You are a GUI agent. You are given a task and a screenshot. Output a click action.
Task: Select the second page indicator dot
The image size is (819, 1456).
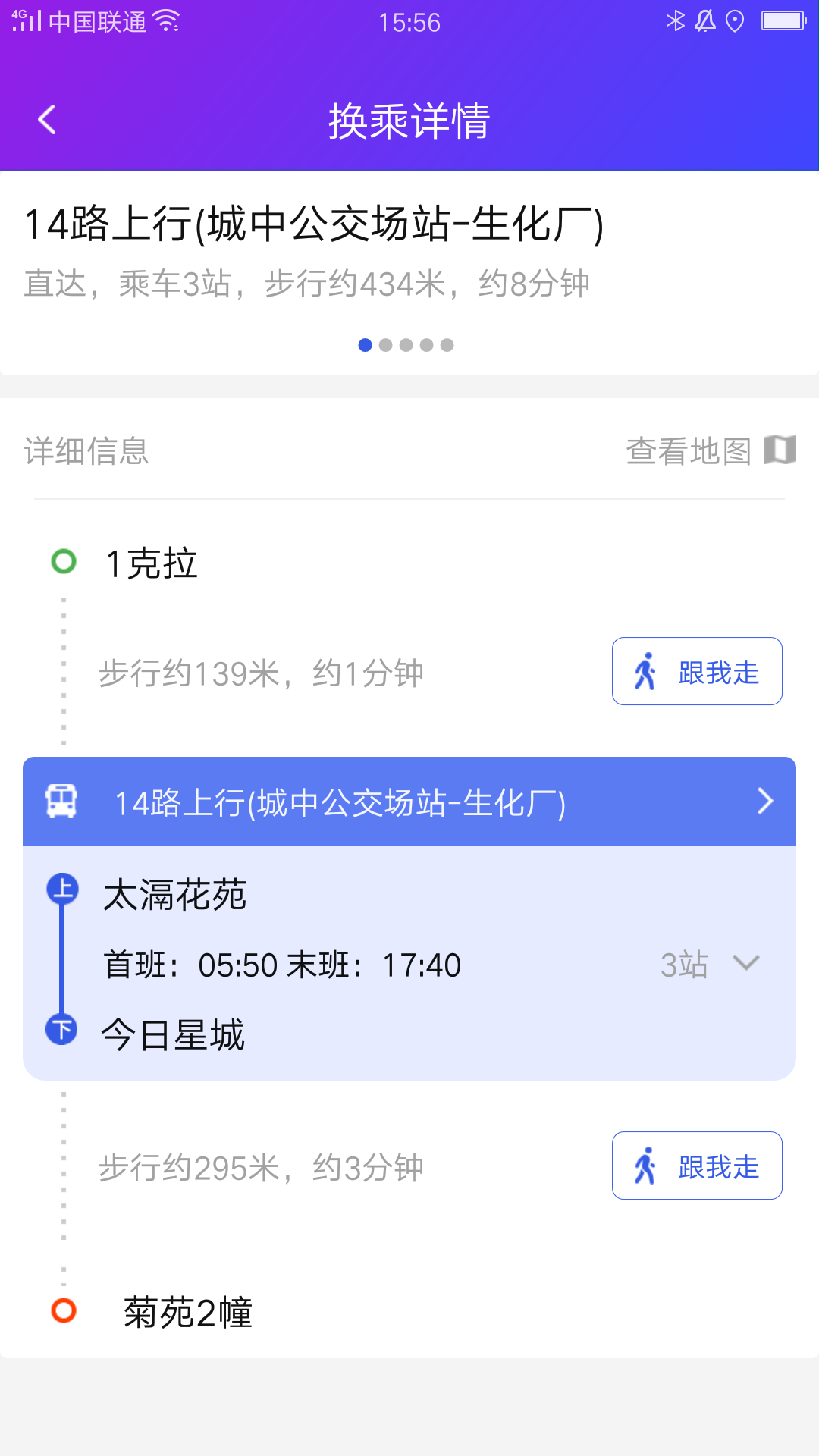pyautogui.click(x=387, y=345)
